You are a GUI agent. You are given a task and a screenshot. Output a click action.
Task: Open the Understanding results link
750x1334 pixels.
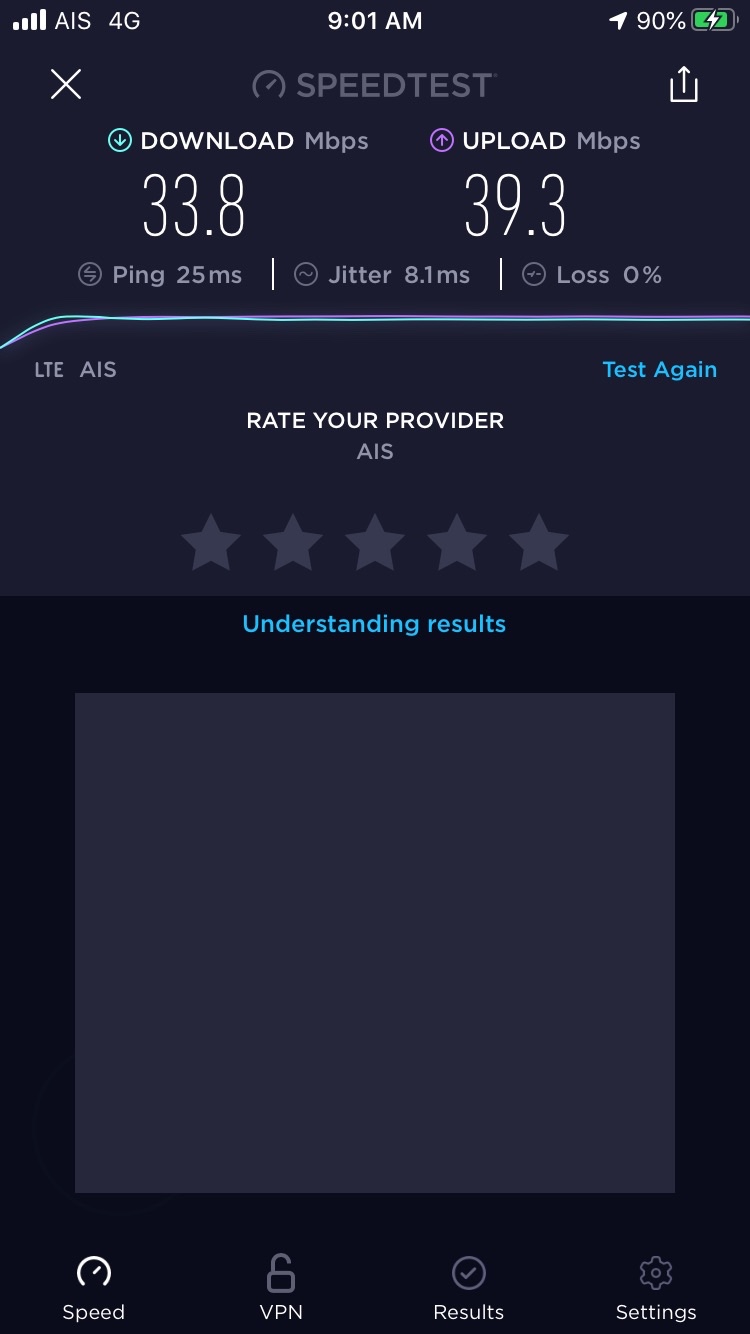point(374,624)
